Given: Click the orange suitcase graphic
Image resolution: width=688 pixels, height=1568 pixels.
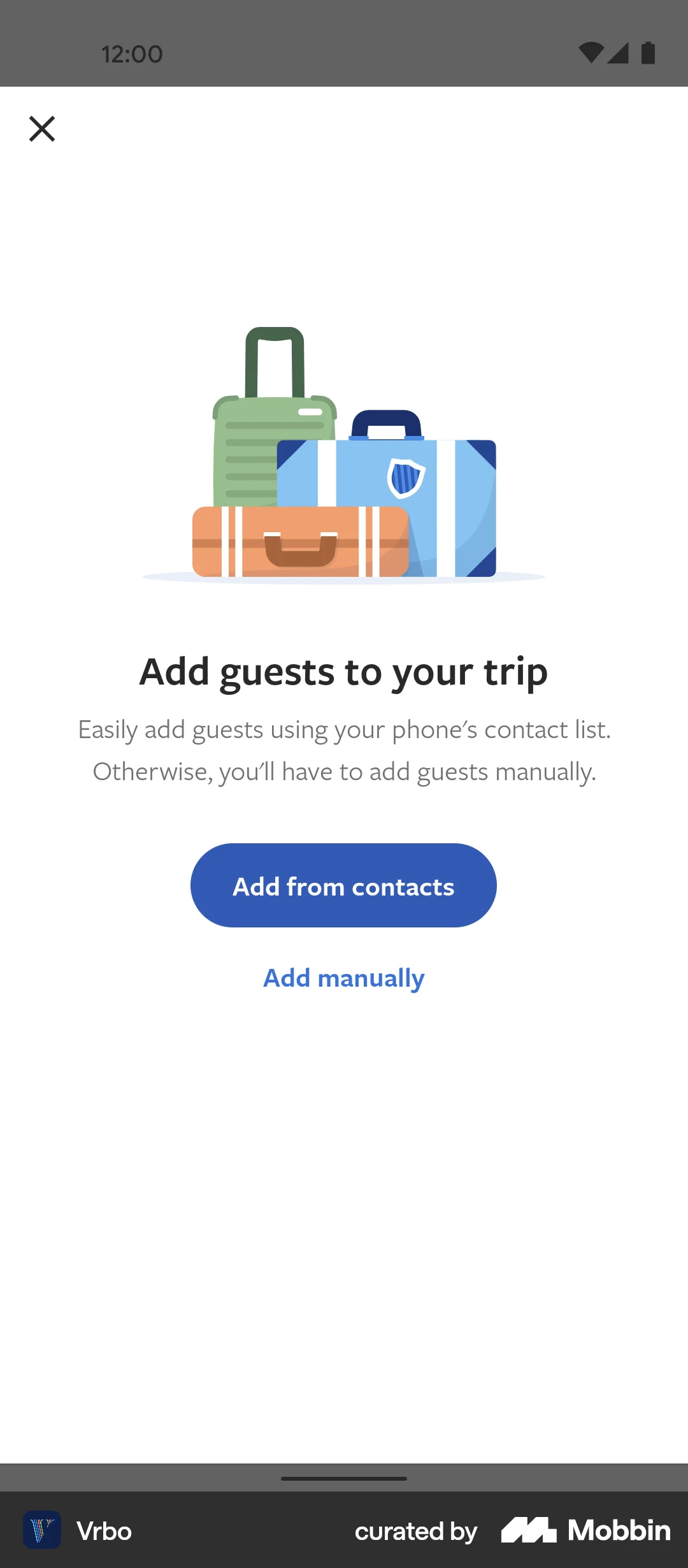Looking at the screenshot, I should 280,542.
